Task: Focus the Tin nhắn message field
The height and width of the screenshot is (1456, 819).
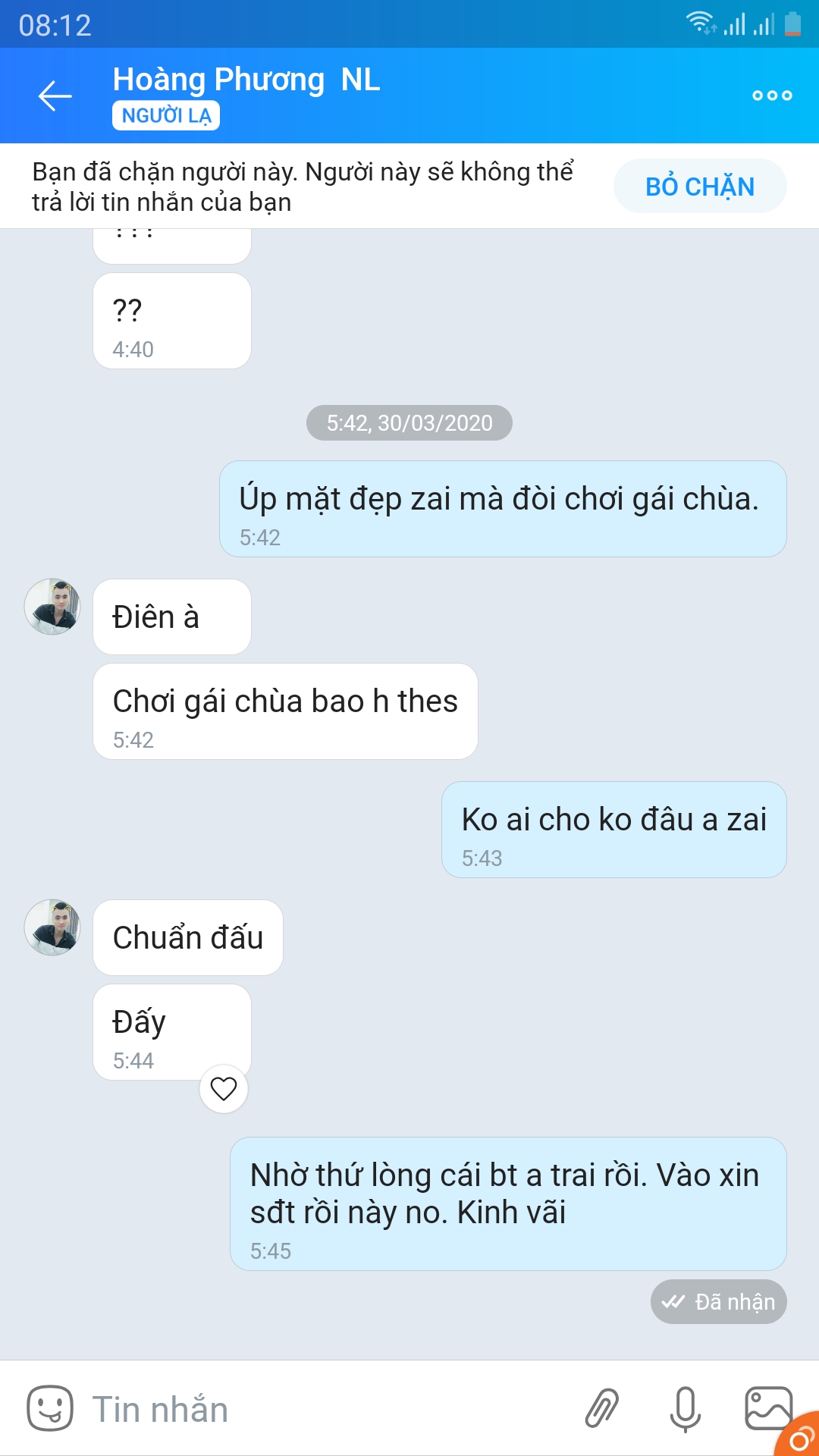Action: (318, 1409)
